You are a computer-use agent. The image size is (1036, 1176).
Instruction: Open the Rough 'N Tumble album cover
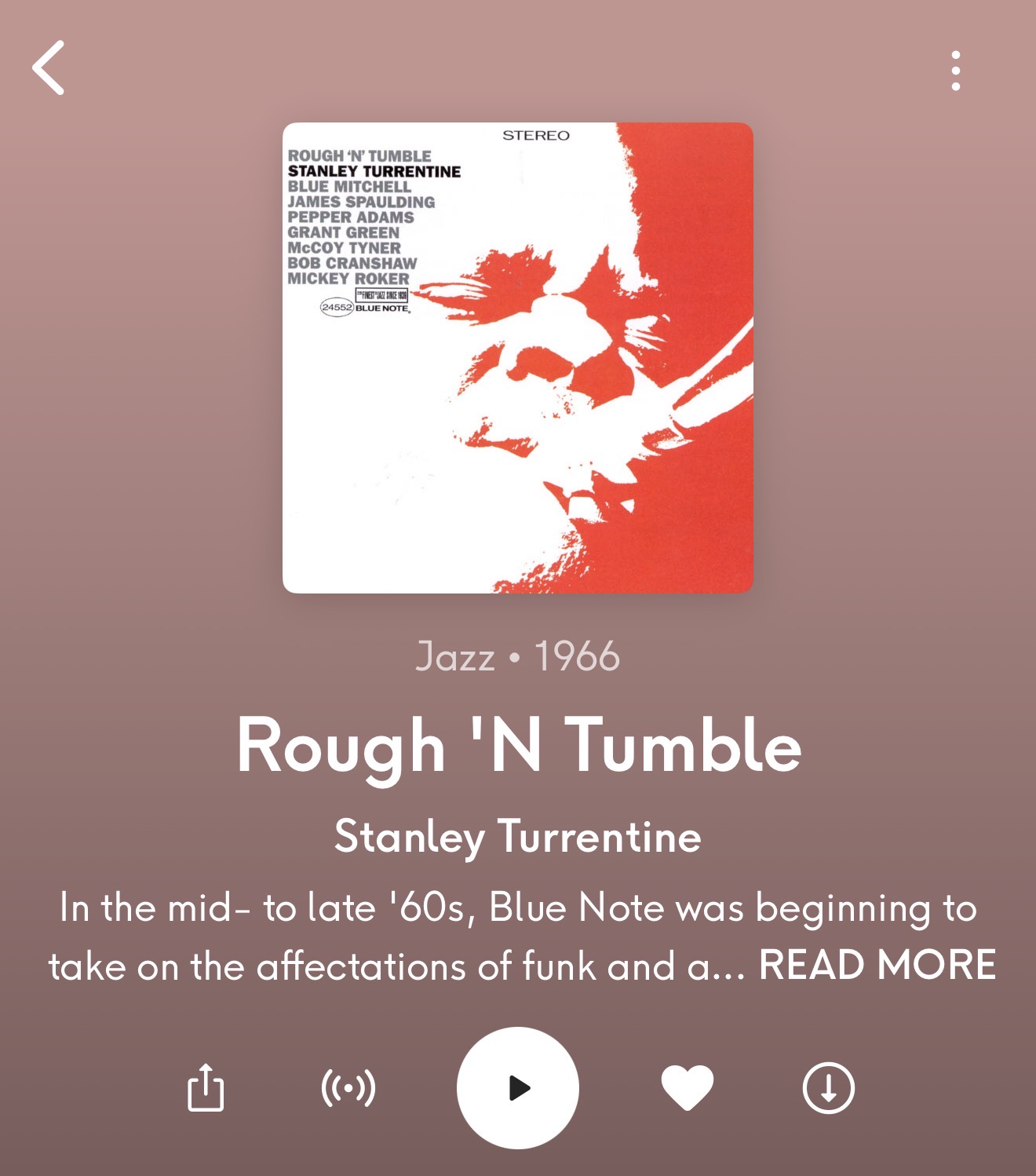click(x=518, y=358)
